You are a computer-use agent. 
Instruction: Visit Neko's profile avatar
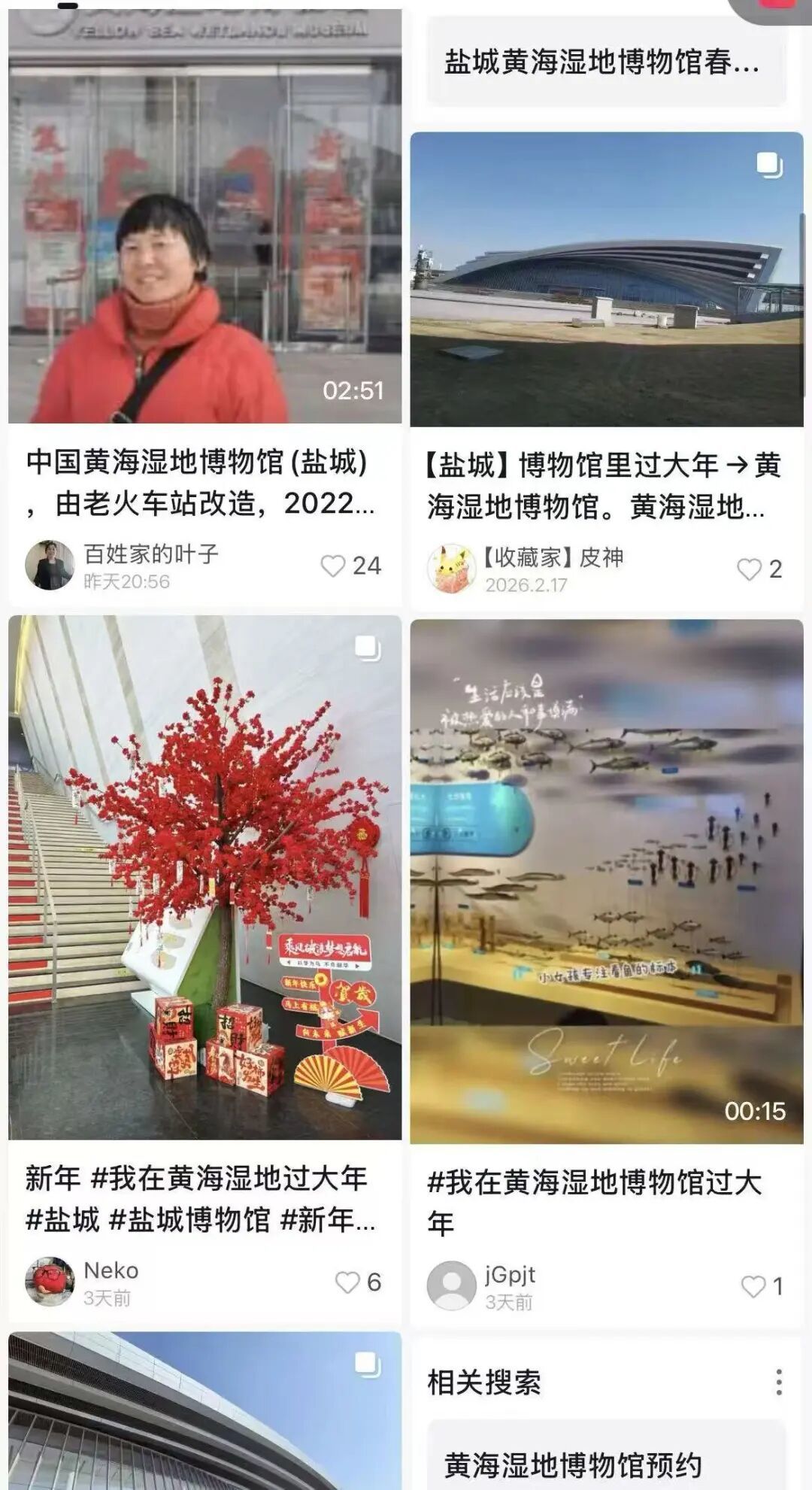[x=50, y=1282]
